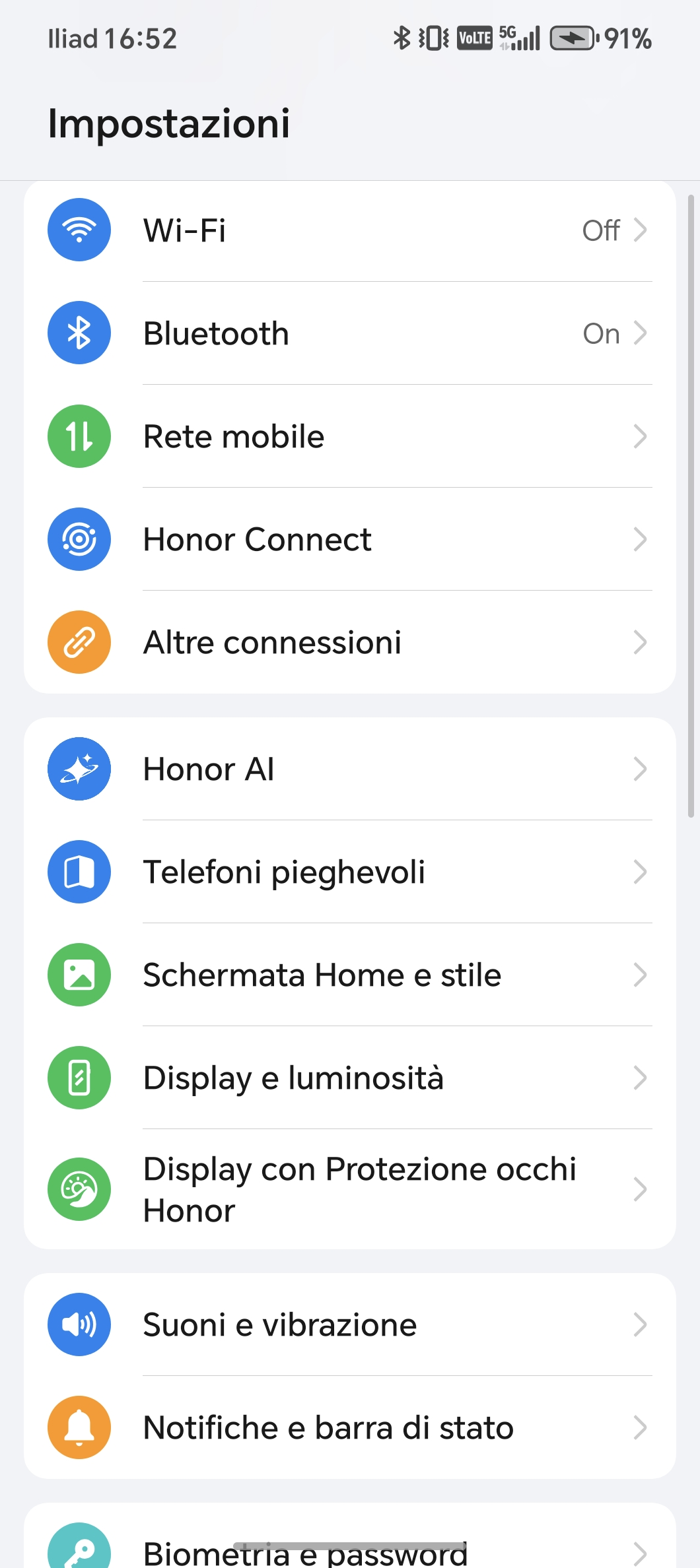Image resolution: width=700 pixels, height=1568 pixels.
Task: Open the Bluetooth settings row
Action: coord(350,333)
